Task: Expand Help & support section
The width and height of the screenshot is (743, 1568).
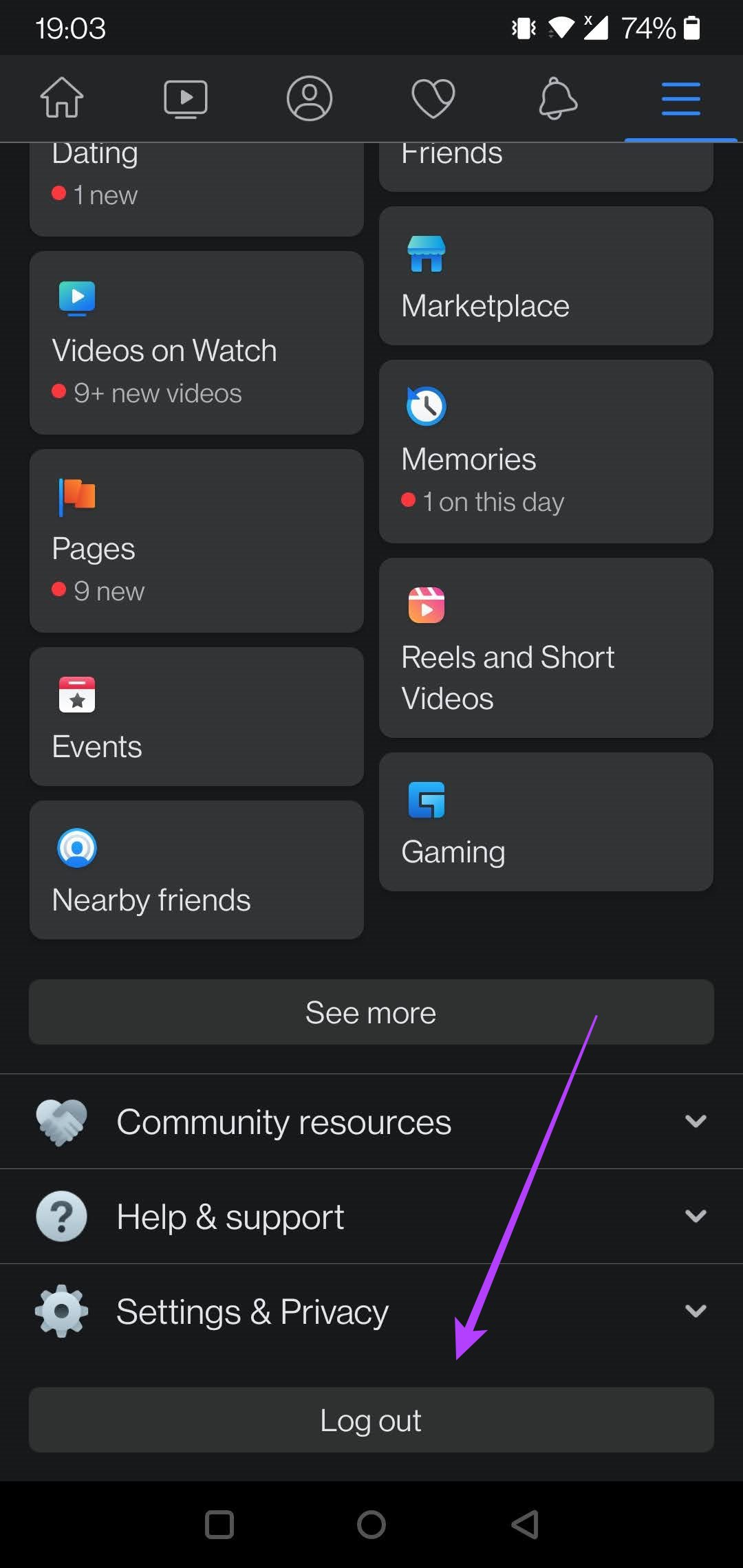Action: pyautogui.click(x=371, y=1217)
